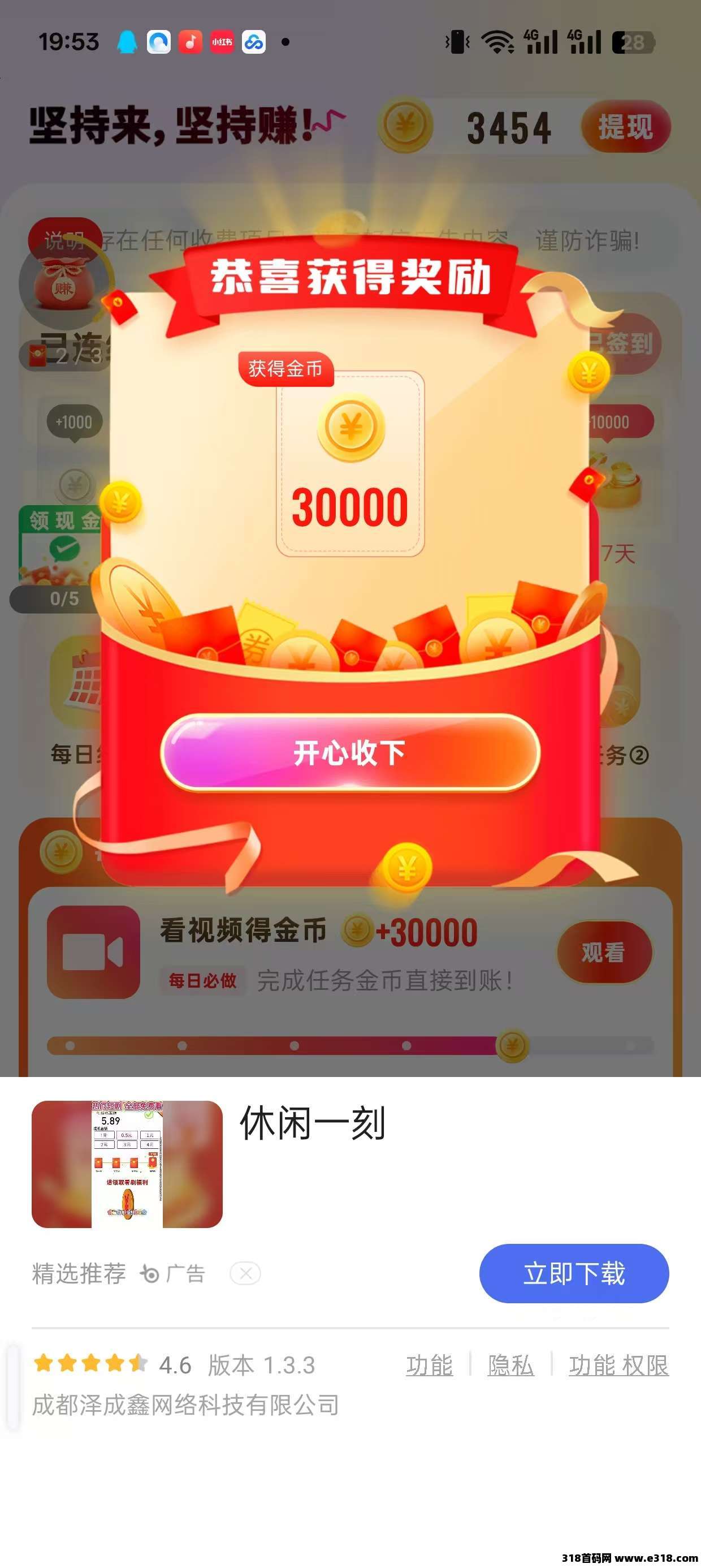Open the 隐私 privacy link
This screenshot has width=701, height=1568.
510,1365
